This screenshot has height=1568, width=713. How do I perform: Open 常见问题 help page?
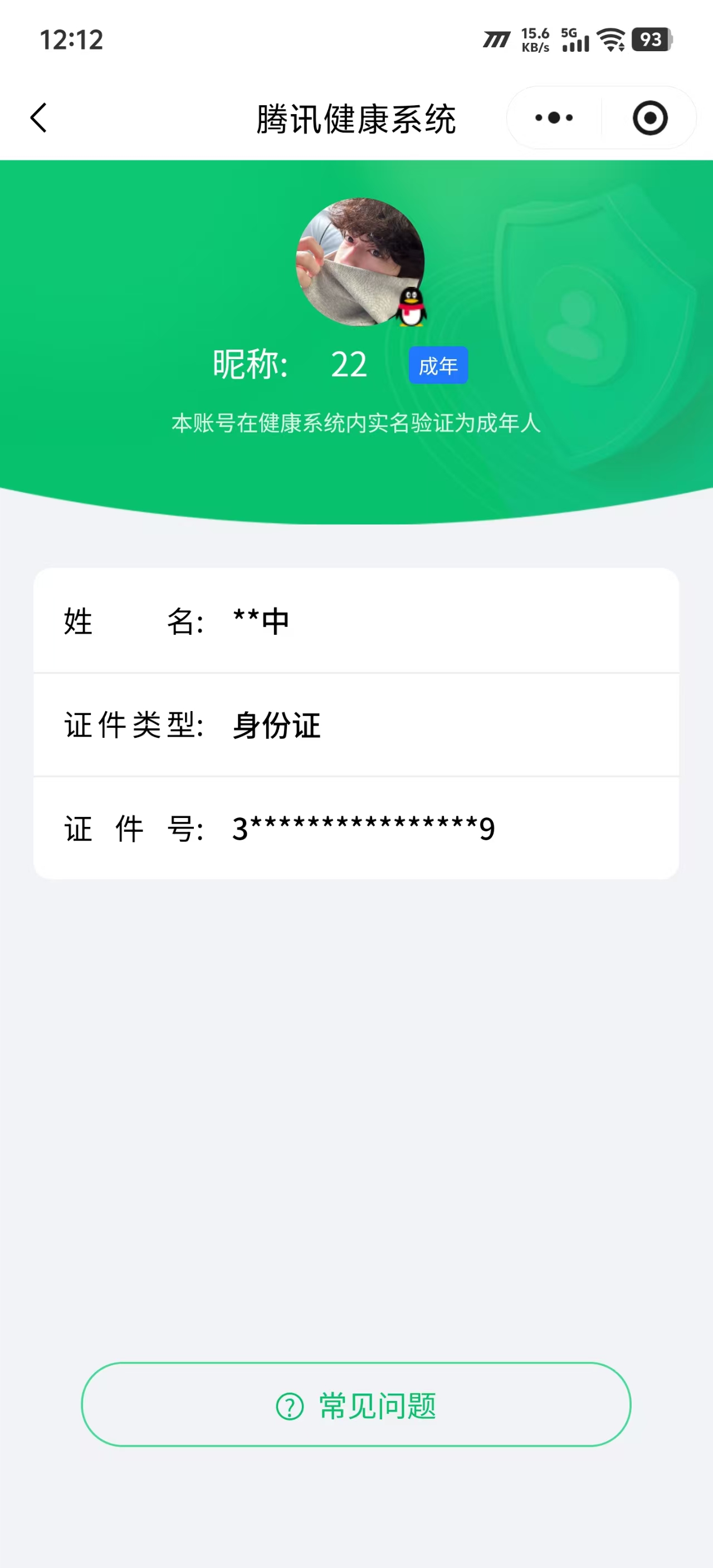[x=355, y=1404]
